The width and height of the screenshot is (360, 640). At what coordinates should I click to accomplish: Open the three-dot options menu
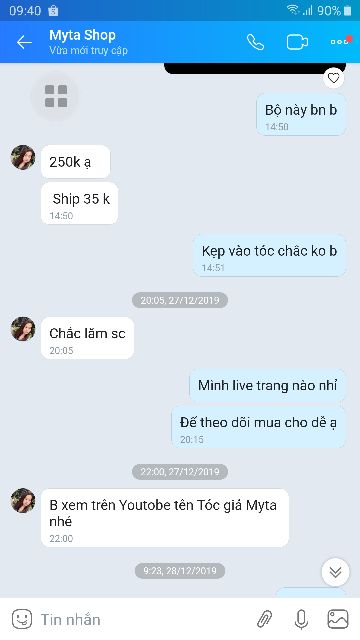click(340, 42)
